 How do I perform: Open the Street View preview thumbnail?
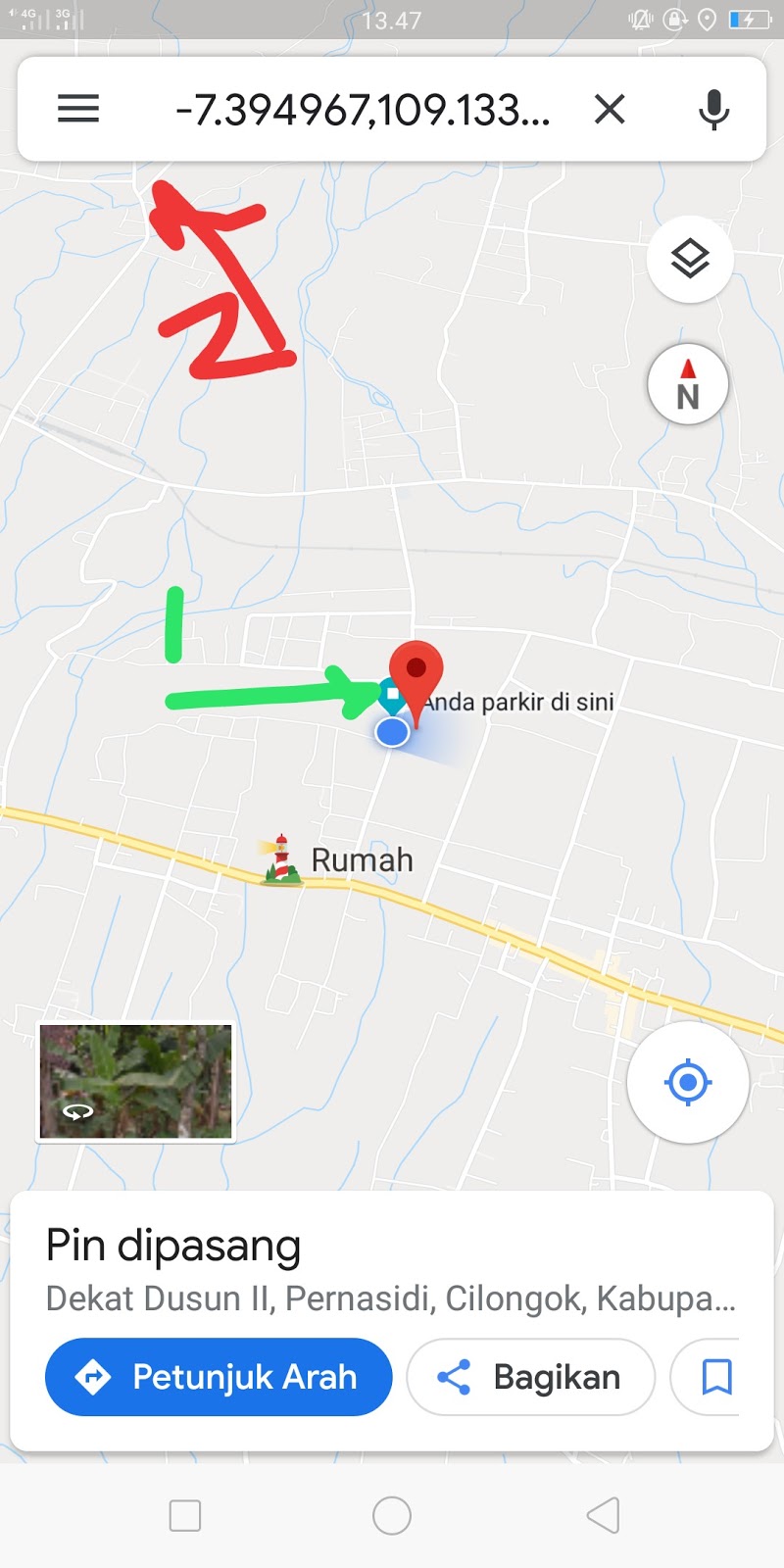pyautogui.click(x=135, y=1081)
